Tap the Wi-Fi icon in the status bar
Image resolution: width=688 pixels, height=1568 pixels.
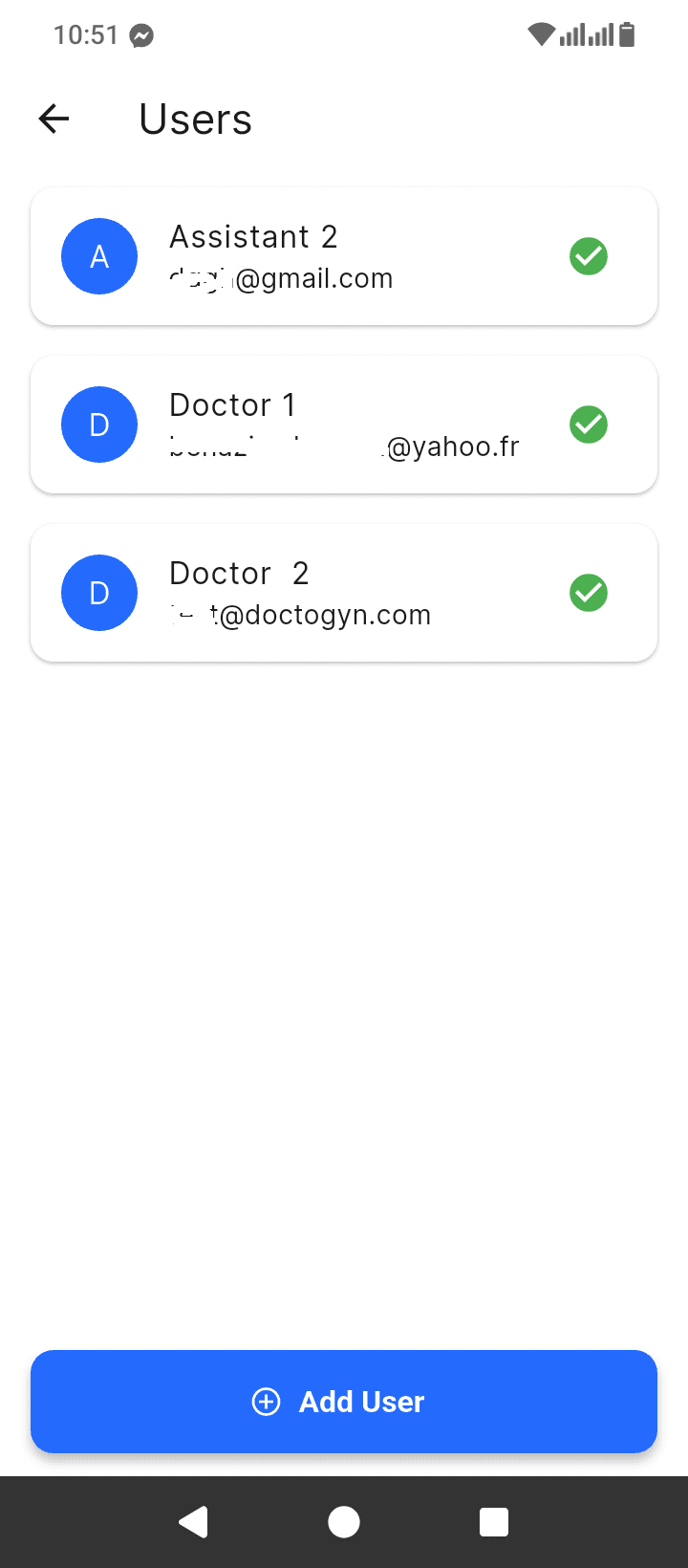pyautogui.click(x=541, y=33)
